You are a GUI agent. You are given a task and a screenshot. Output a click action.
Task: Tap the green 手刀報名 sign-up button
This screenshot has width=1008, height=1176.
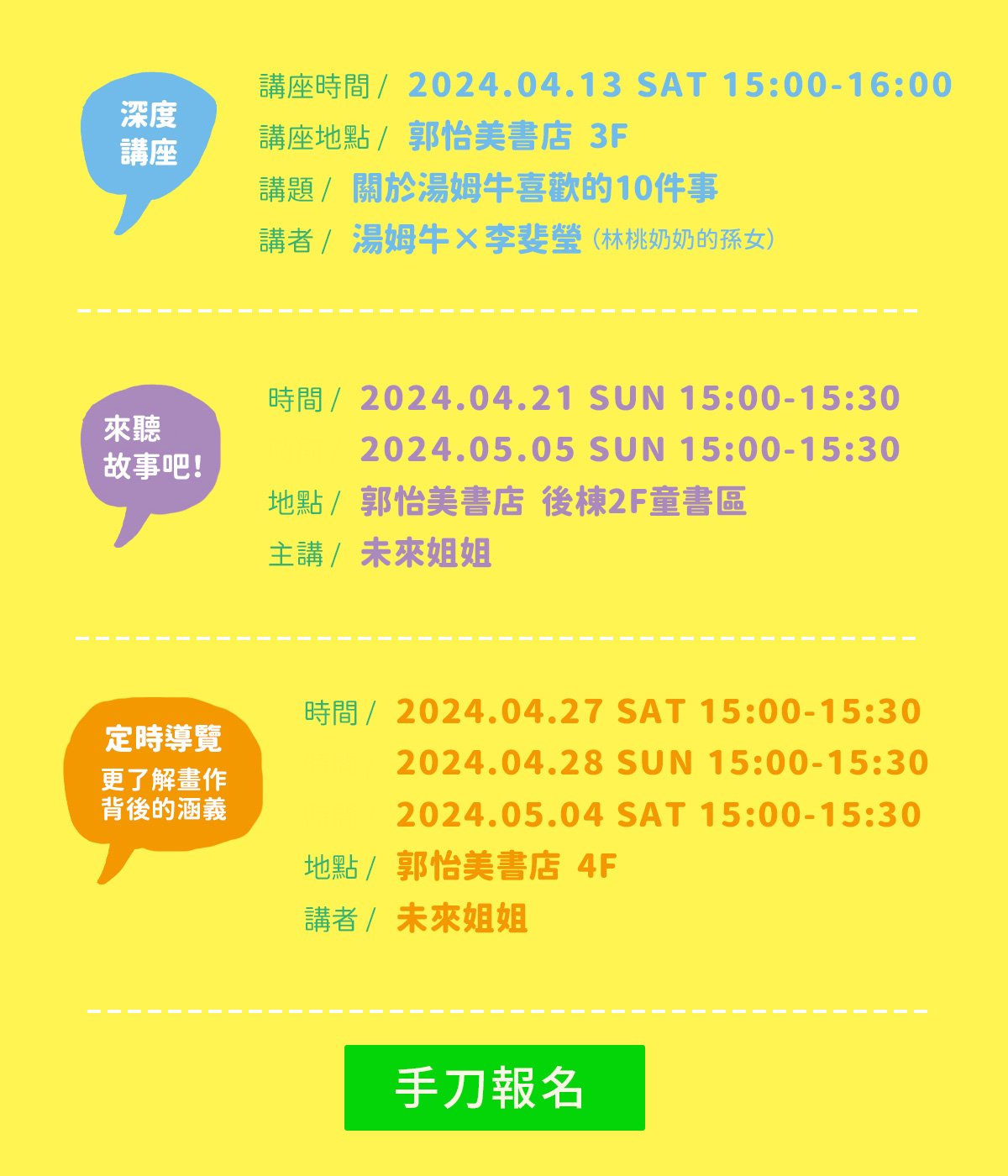pyautogui.click(x=495, y=1088)
